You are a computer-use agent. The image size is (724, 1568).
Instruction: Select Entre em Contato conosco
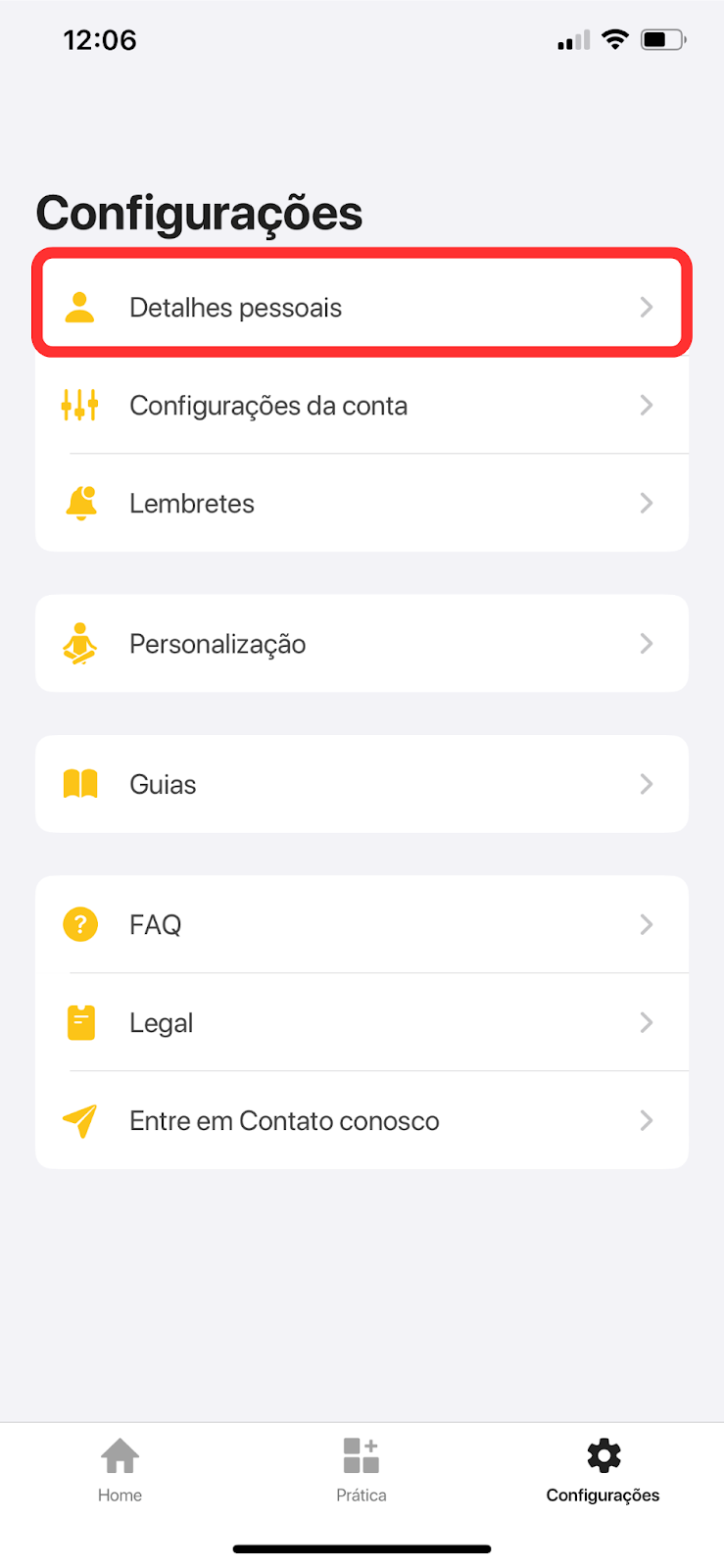(362, 1120)
